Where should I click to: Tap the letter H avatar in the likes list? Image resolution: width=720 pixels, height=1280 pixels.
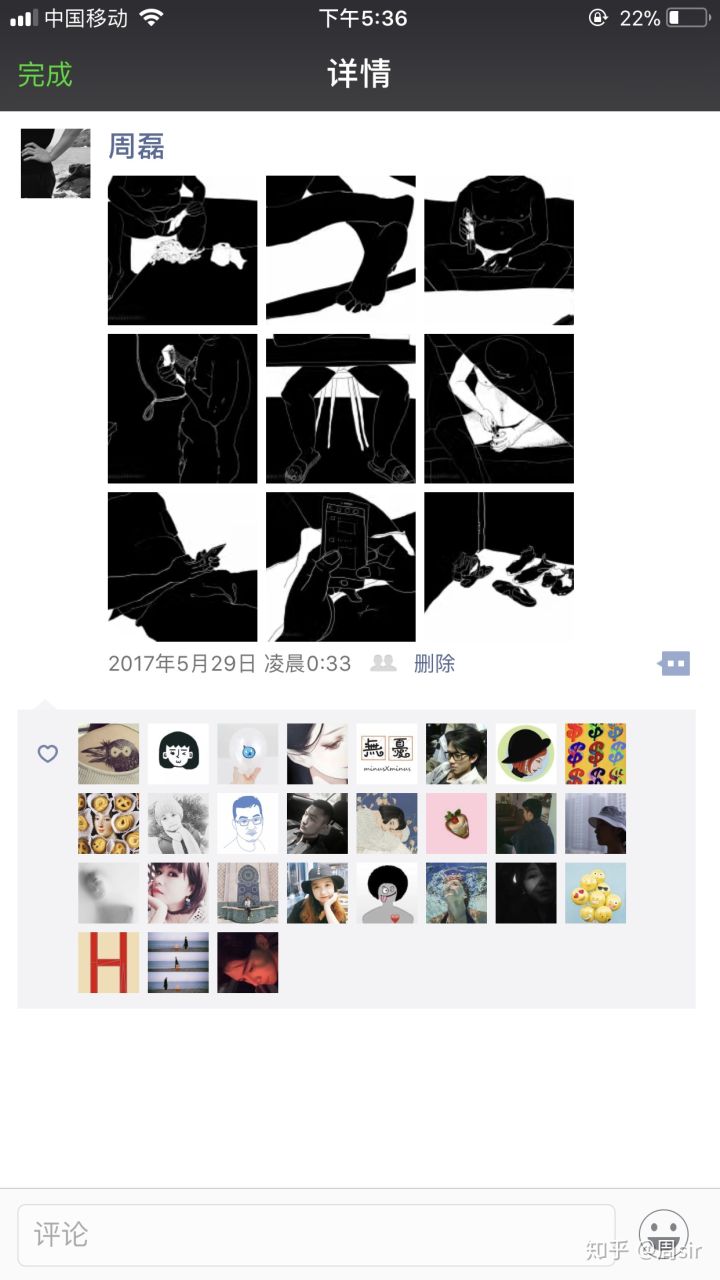click(107, 963)
